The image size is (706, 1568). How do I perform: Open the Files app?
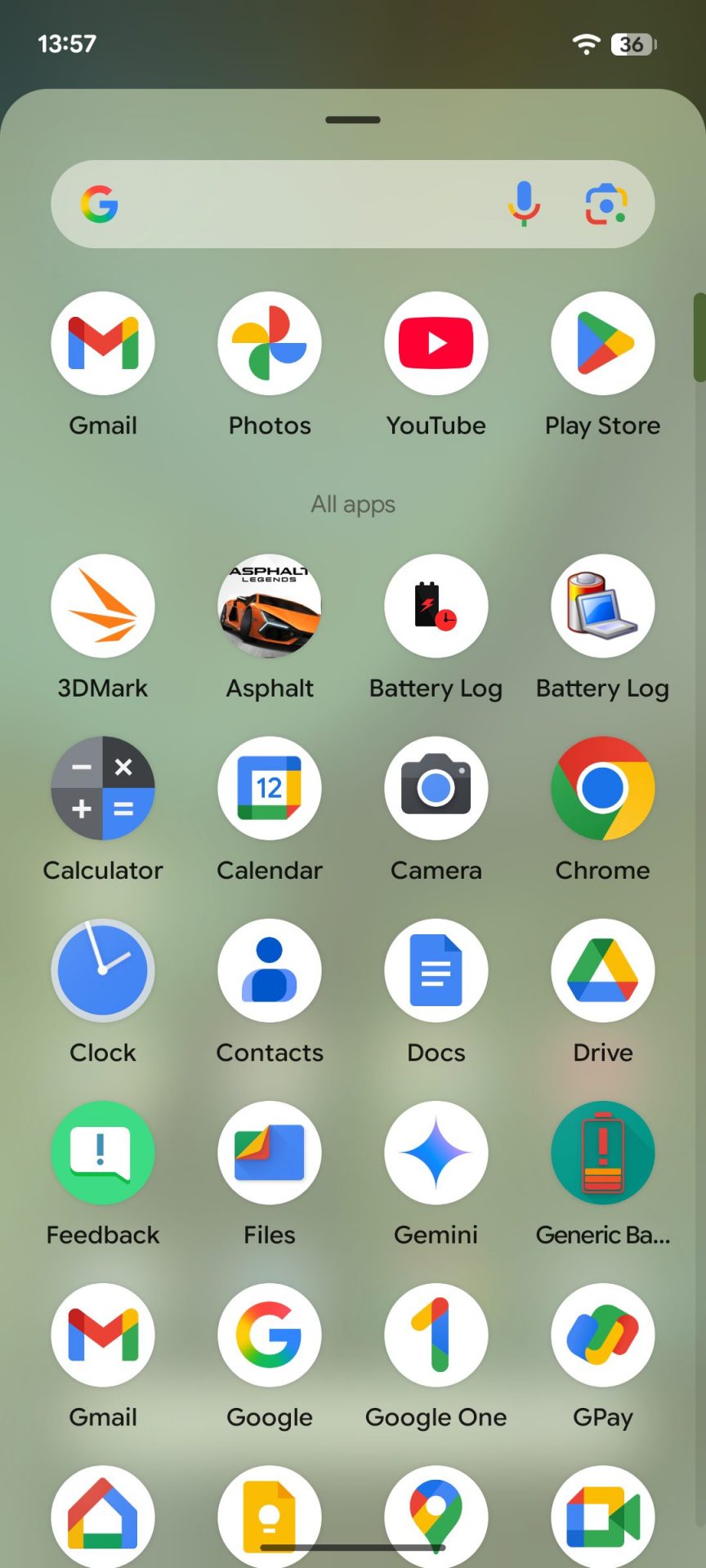270,1153
